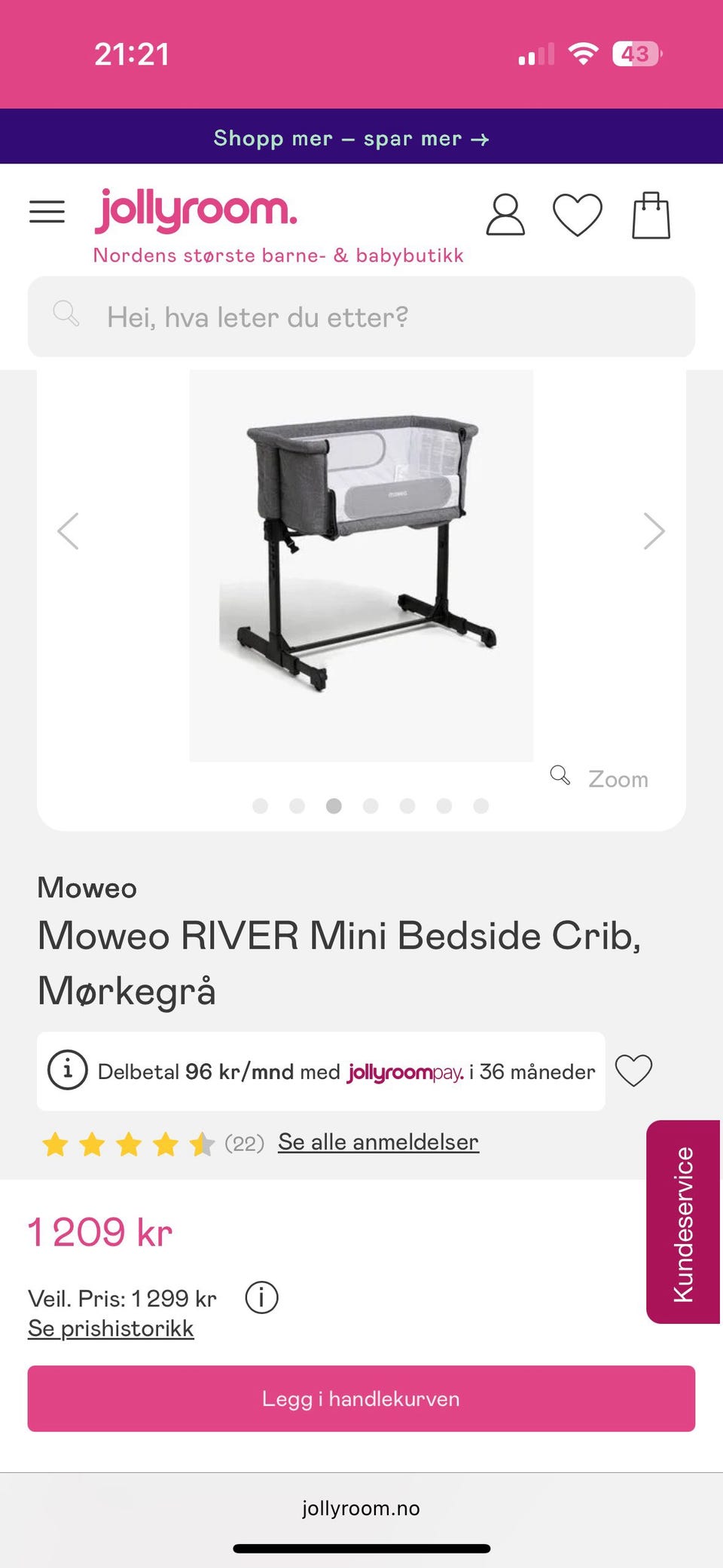The image size is (723, 1568).
Task: Jump to the last image dot
Action: coord(480,806)
